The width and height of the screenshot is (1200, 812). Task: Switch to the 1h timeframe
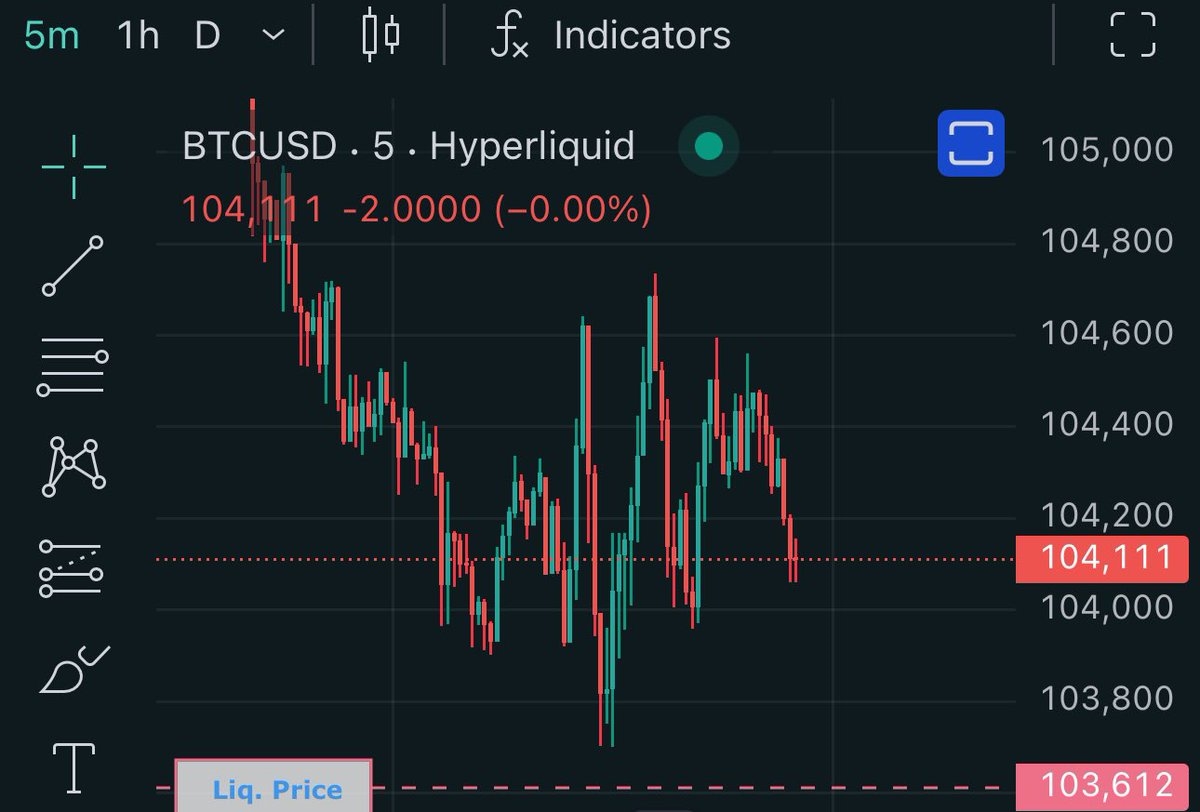pyautogui.click(x=138, y=36)
